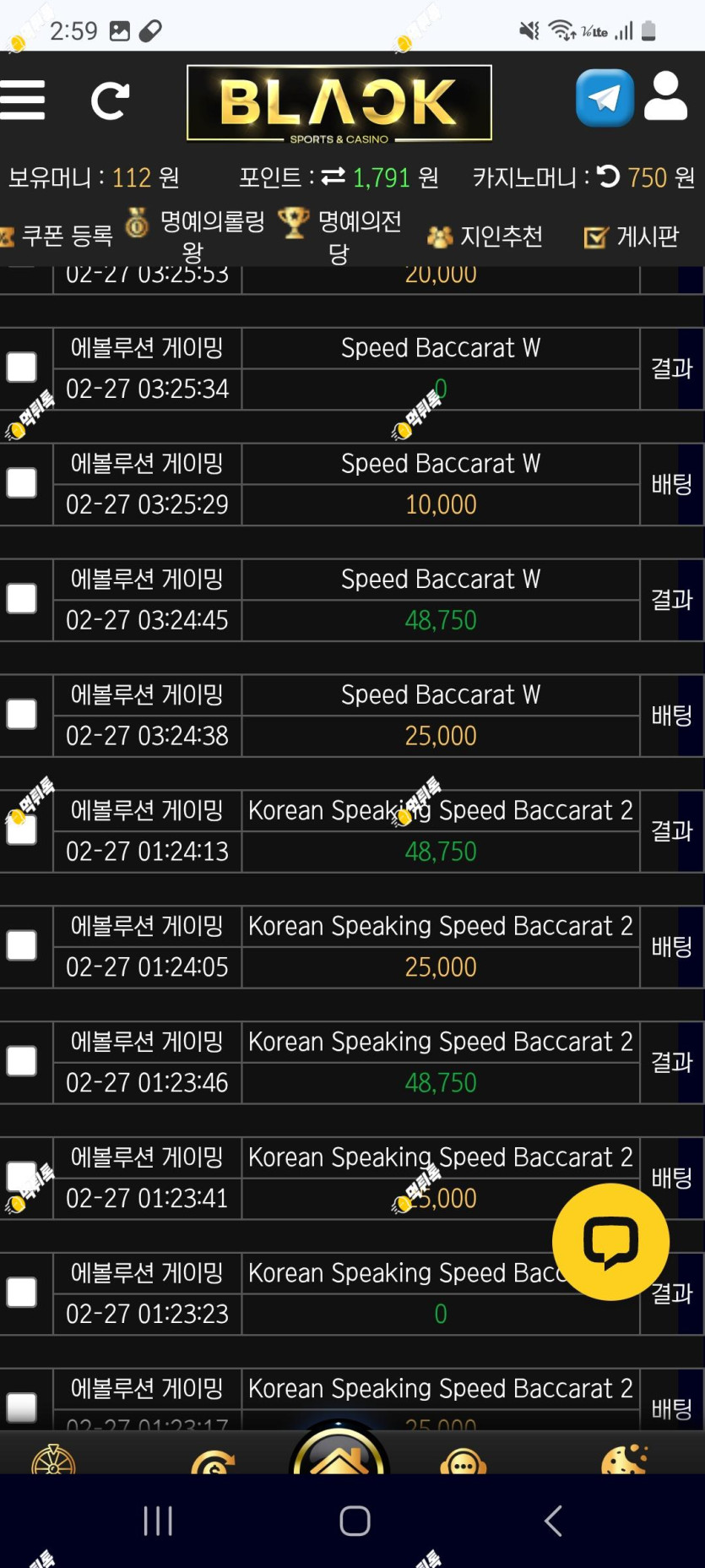
Task: Select checkbox for 02-27 03:25:29 bet
Action: (x=22, y=483)
